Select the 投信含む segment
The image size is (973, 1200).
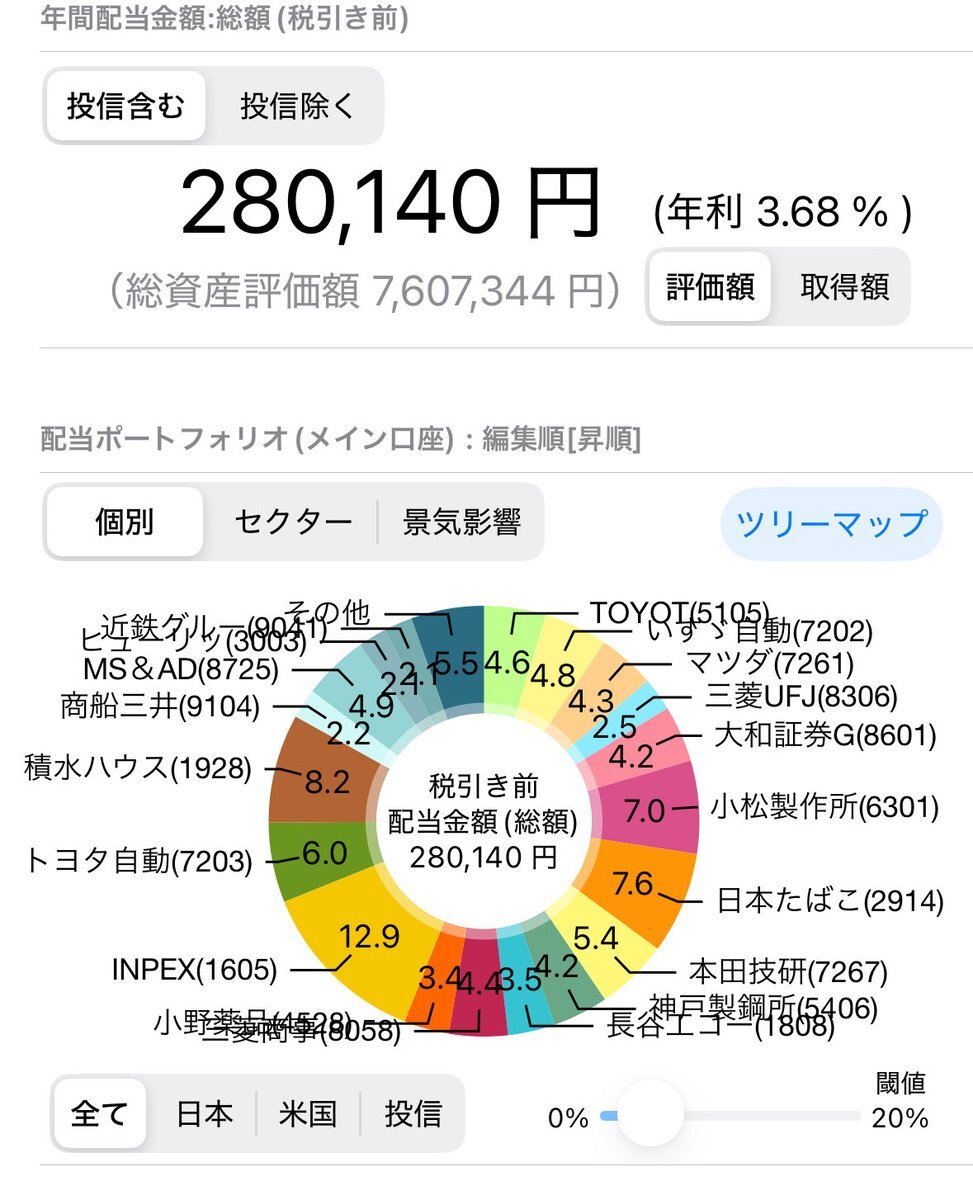pos(126,106)
